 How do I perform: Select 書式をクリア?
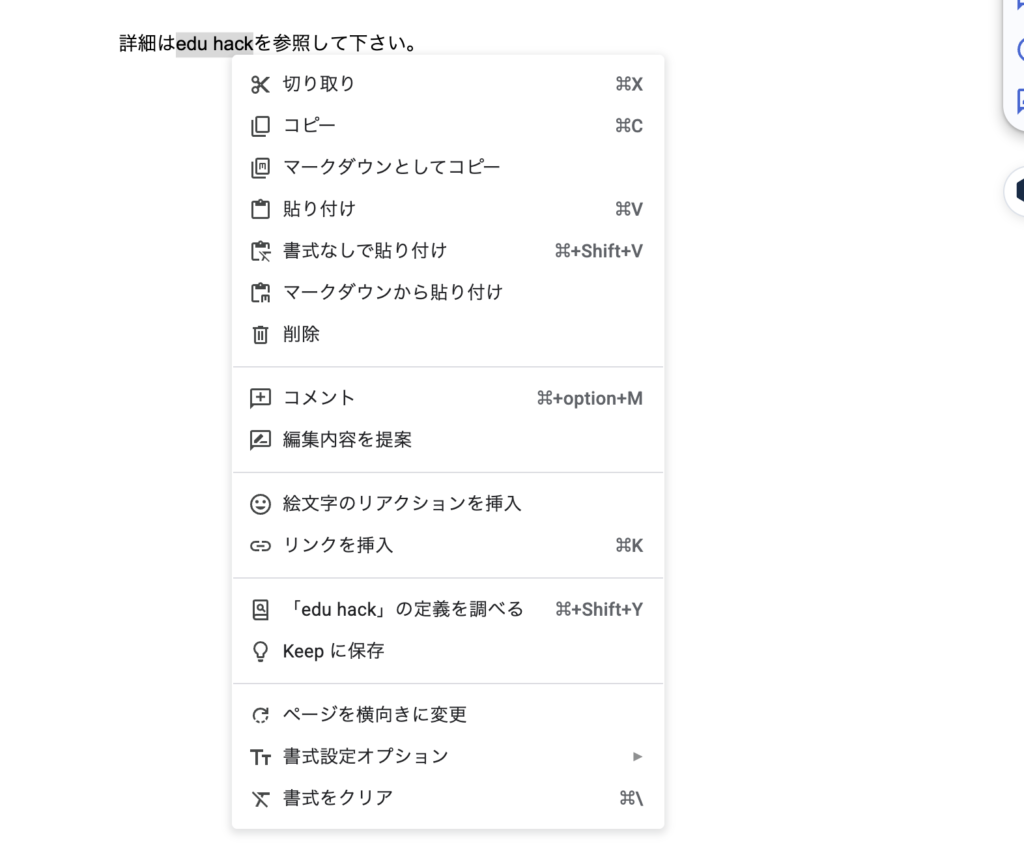pos(338,798)
